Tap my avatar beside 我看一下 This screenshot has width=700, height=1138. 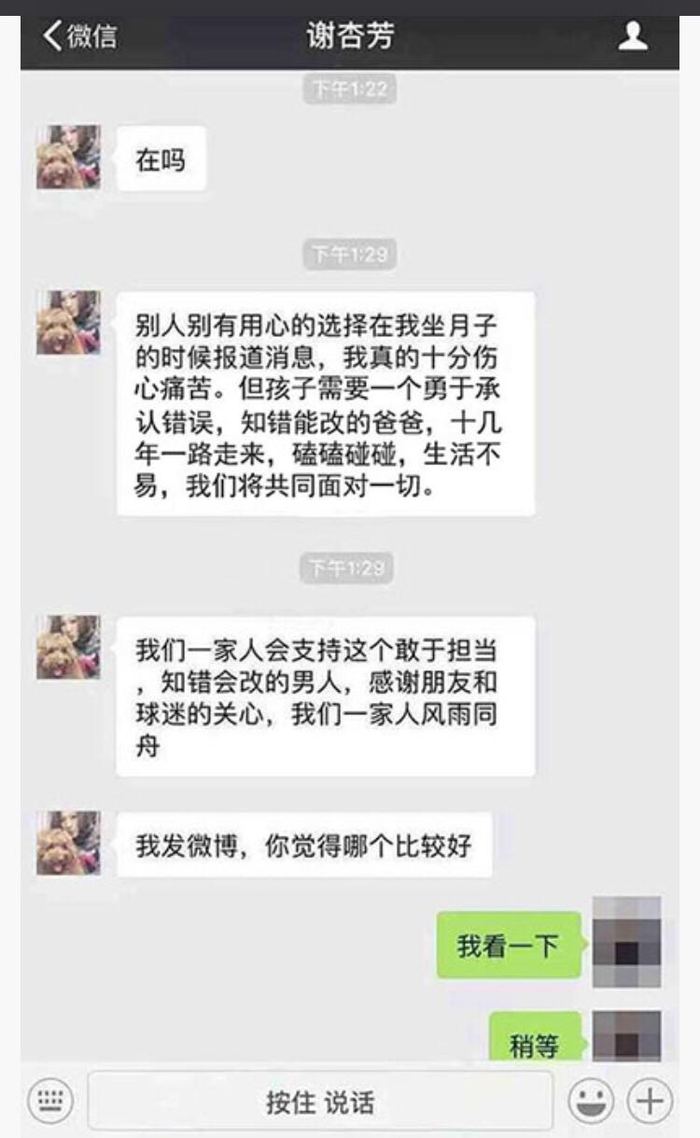pos(627,942)
